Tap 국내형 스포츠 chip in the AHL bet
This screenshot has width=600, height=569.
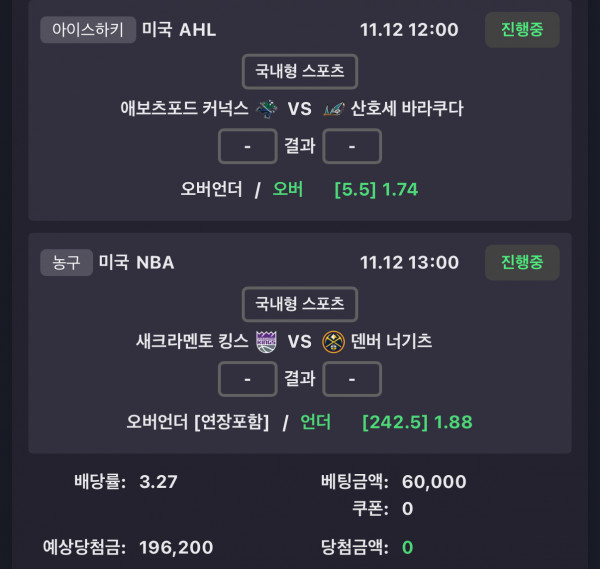pos(299,71)
